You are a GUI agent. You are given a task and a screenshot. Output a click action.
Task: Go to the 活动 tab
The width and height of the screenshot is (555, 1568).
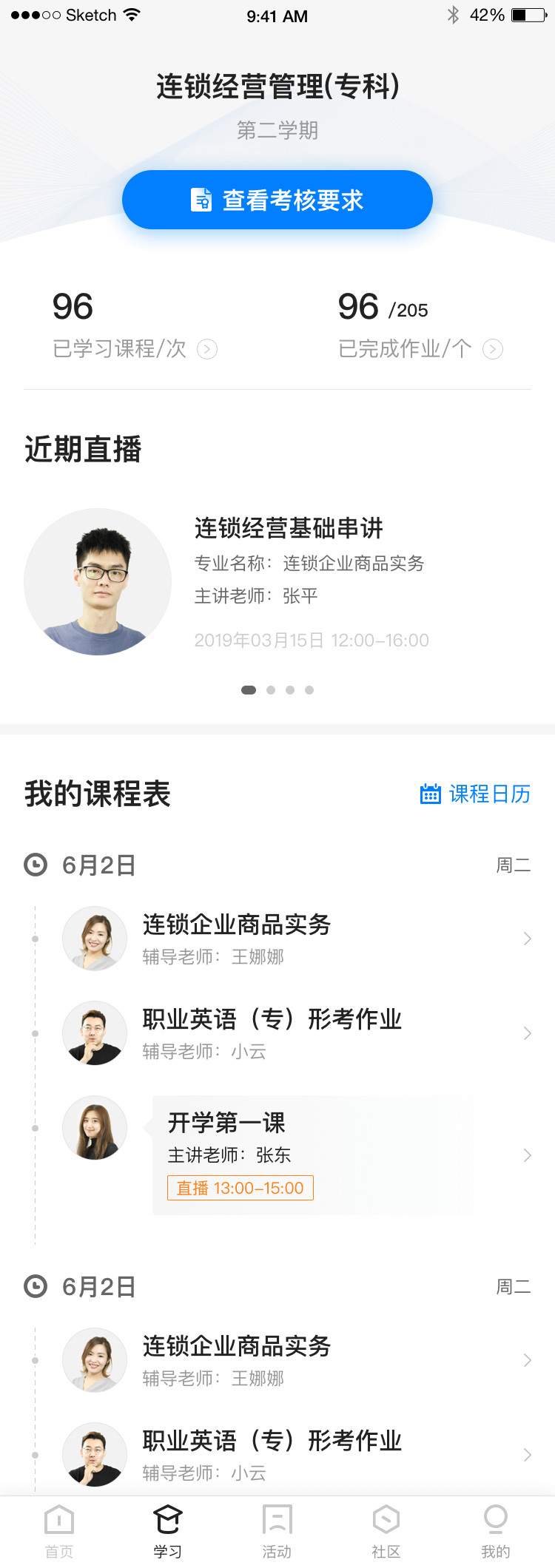pyautogui.click(x=277, y=1531)
